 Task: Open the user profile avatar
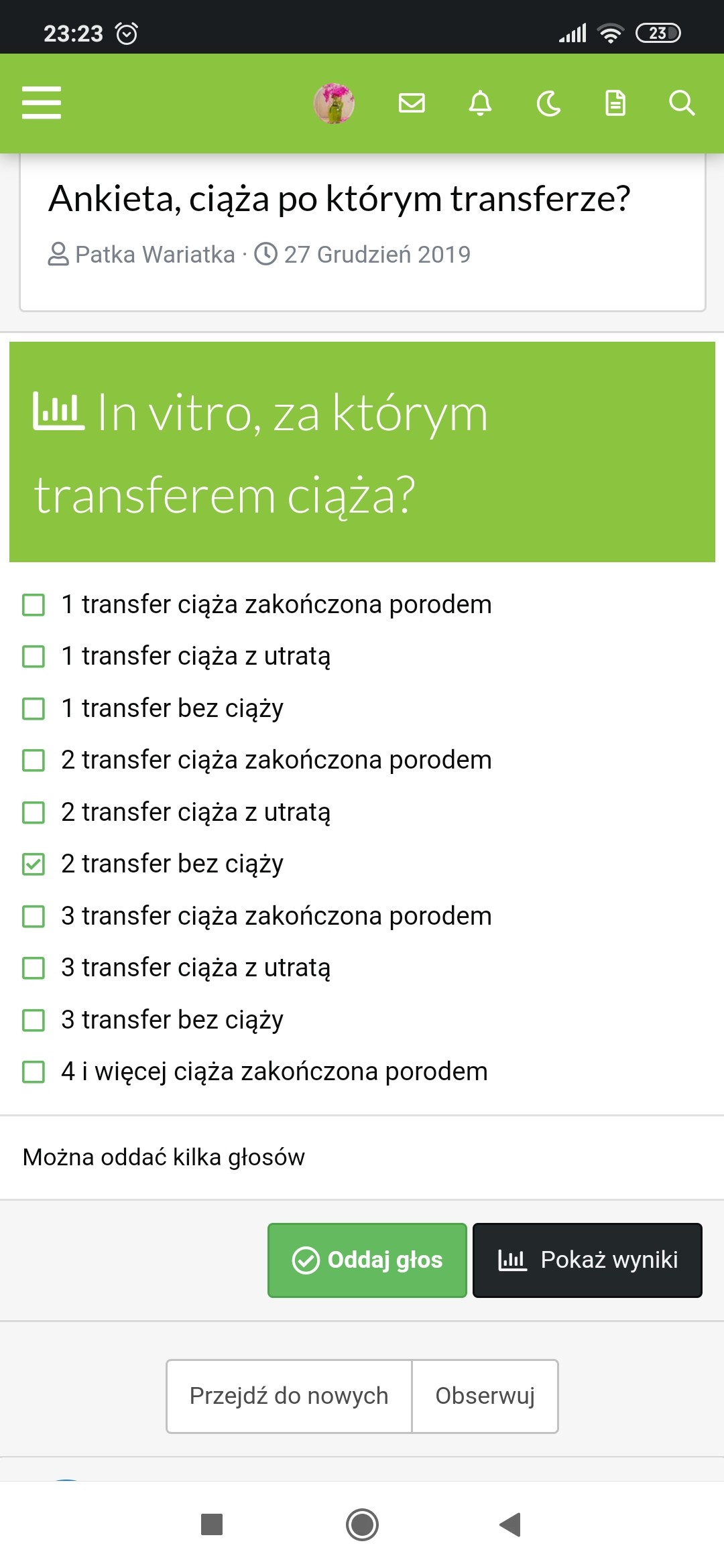coord(334,103)
